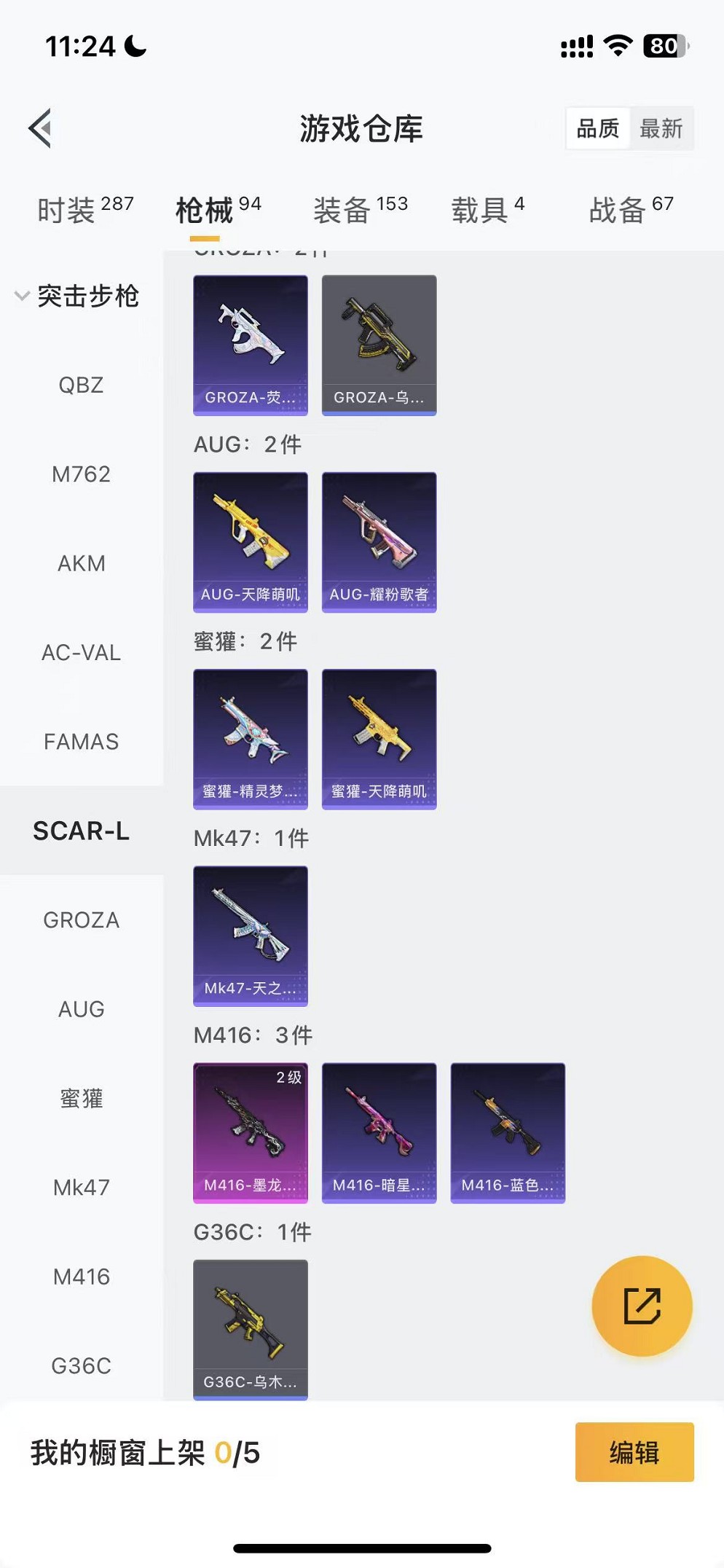
Task: Switch to the 载具 tab
Action: 487,210
